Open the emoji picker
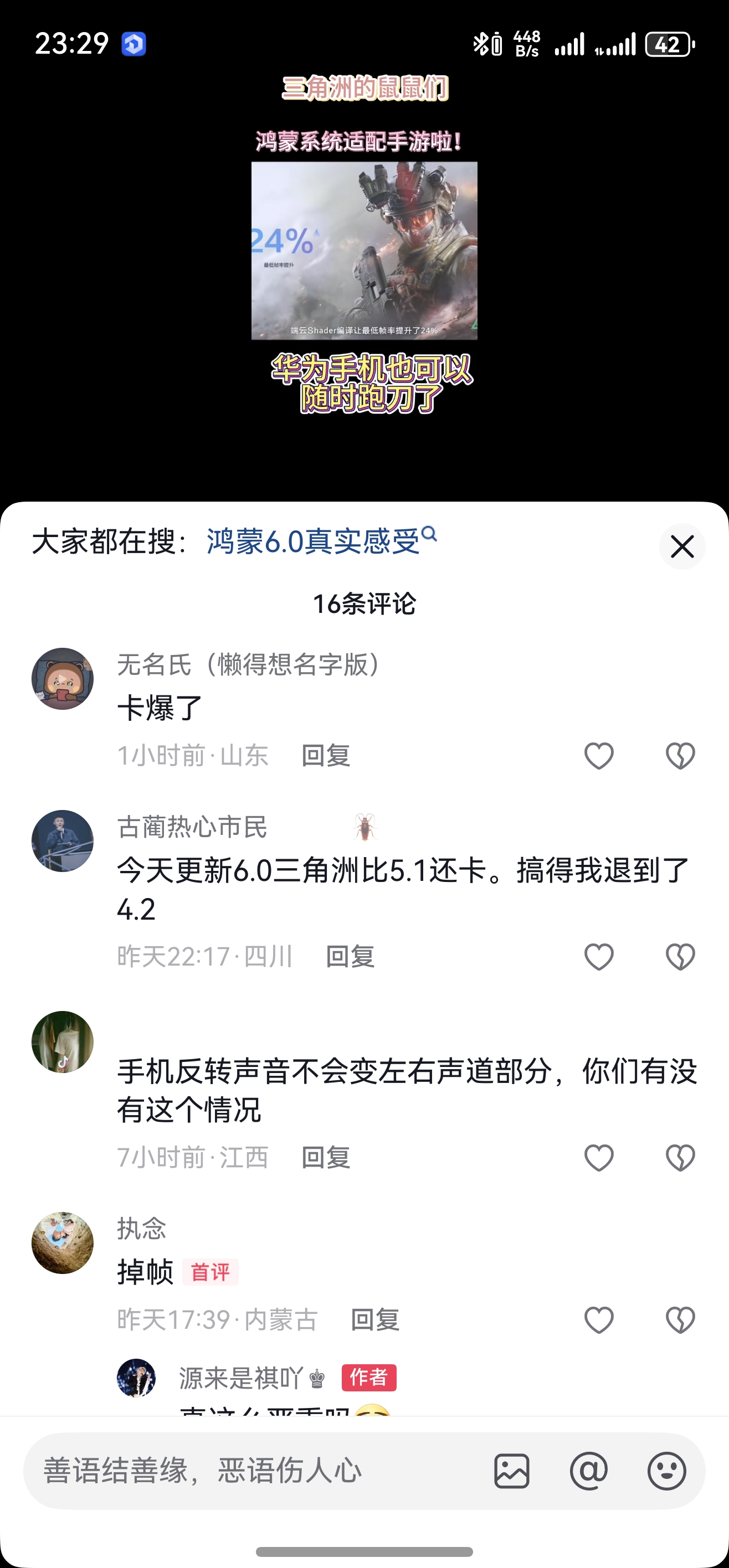729x1568 pixels. pyautogui.click(x=666, y=1471)
